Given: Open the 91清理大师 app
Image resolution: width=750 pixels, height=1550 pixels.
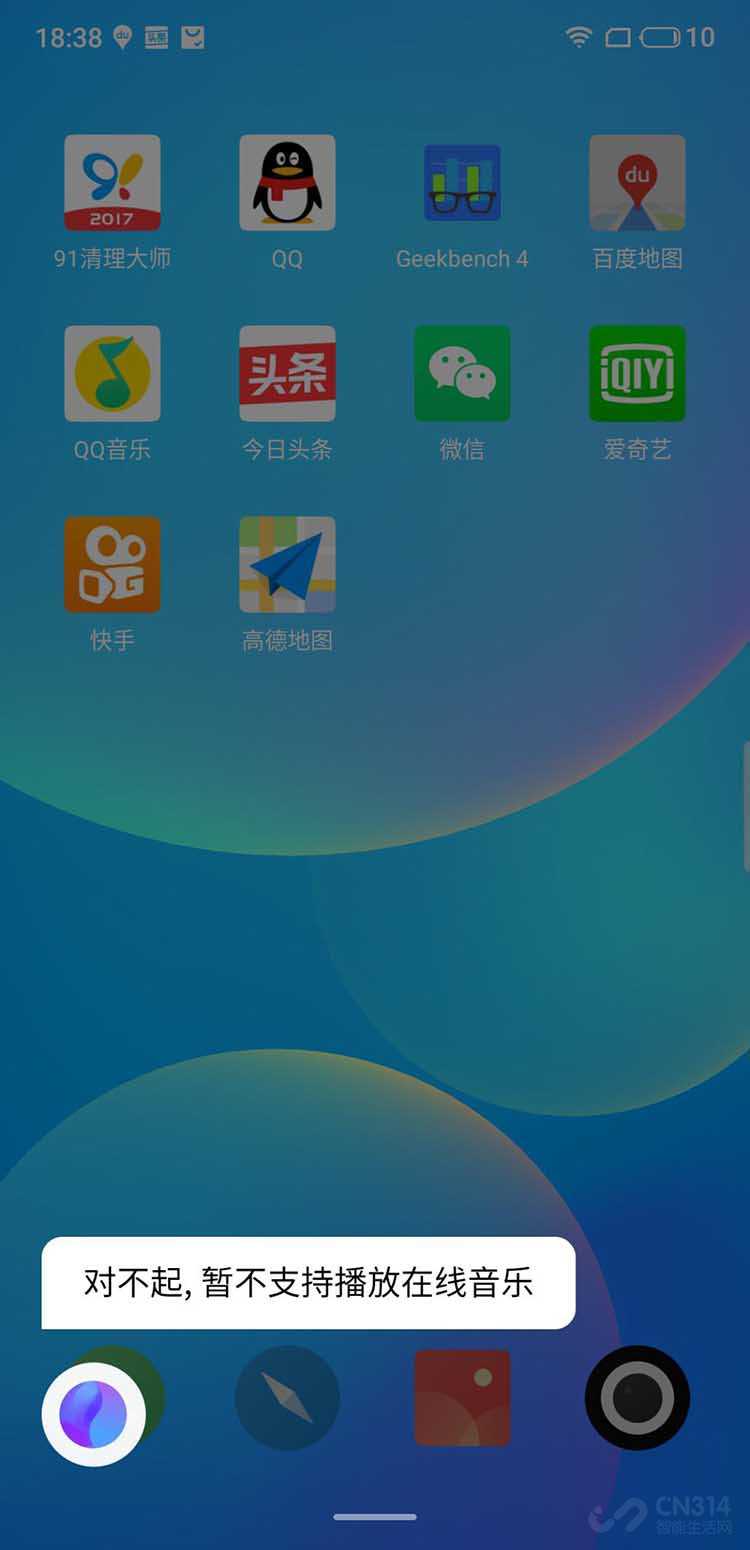Looking at the screenshot, I should pos(112,183).
